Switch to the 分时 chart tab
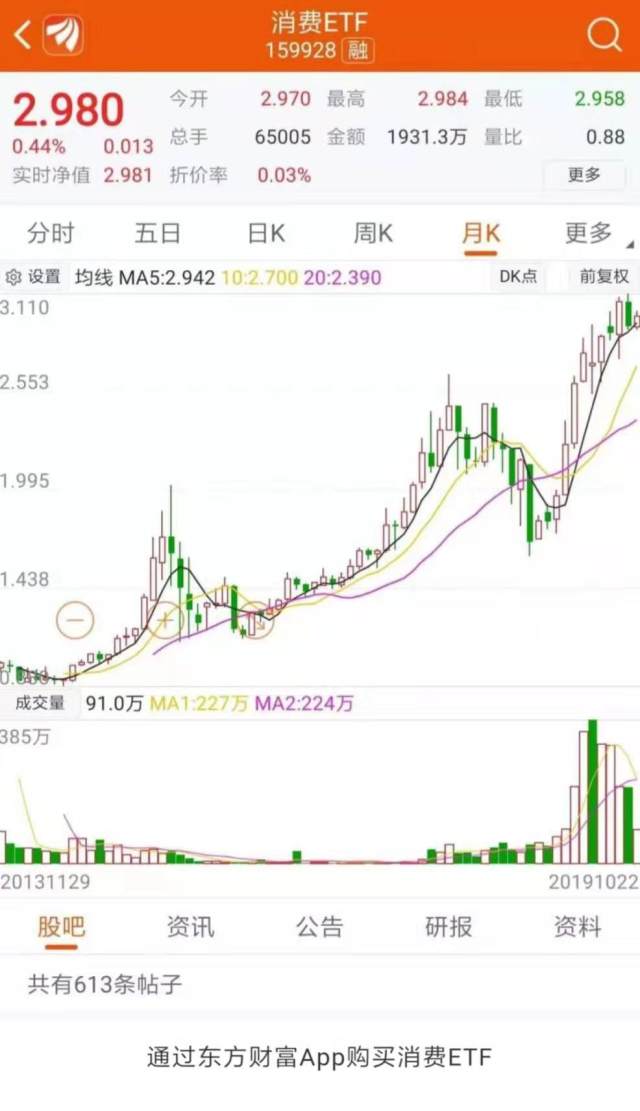Image resolution: width=640 pixels, height=1111 pixels. click(x=50, y=233)
